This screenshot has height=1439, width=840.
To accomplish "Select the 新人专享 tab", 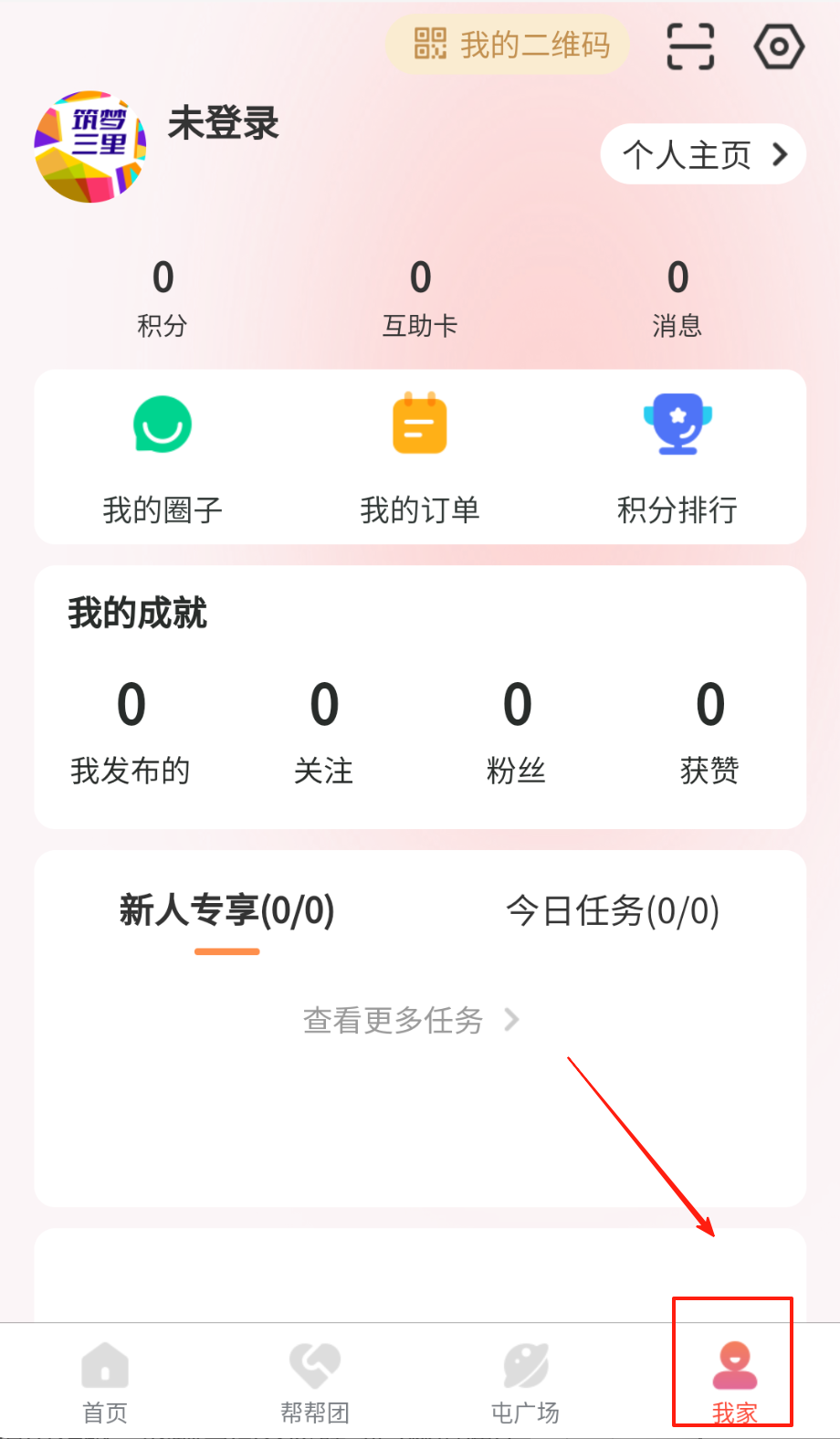I will tap(227, 911).
